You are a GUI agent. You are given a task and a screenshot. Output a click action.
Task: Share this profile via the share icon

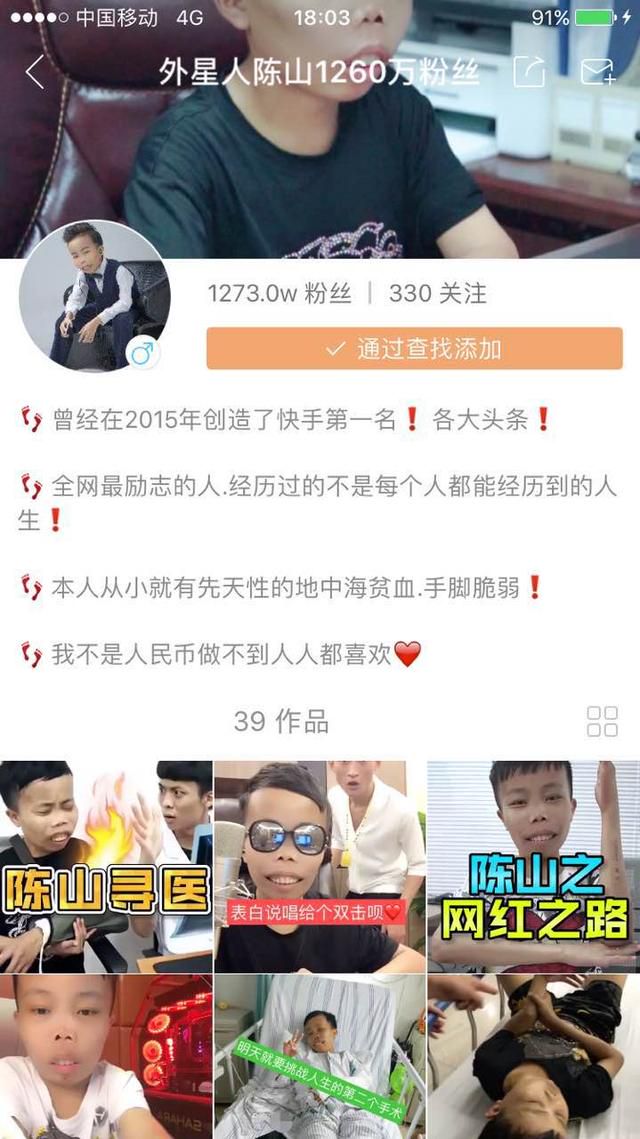(x=529, y=72)
